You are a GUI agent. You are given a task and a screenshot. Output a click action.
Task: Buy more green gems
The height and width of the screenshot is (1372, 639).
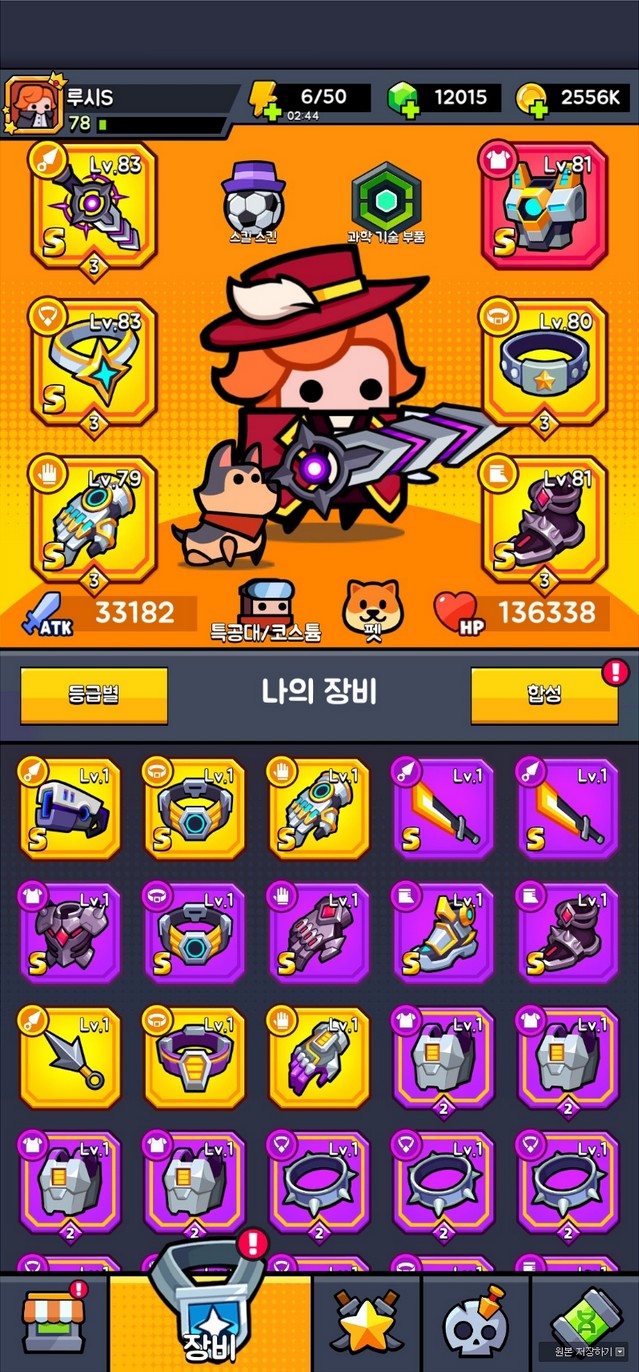[x=404, y=100]
